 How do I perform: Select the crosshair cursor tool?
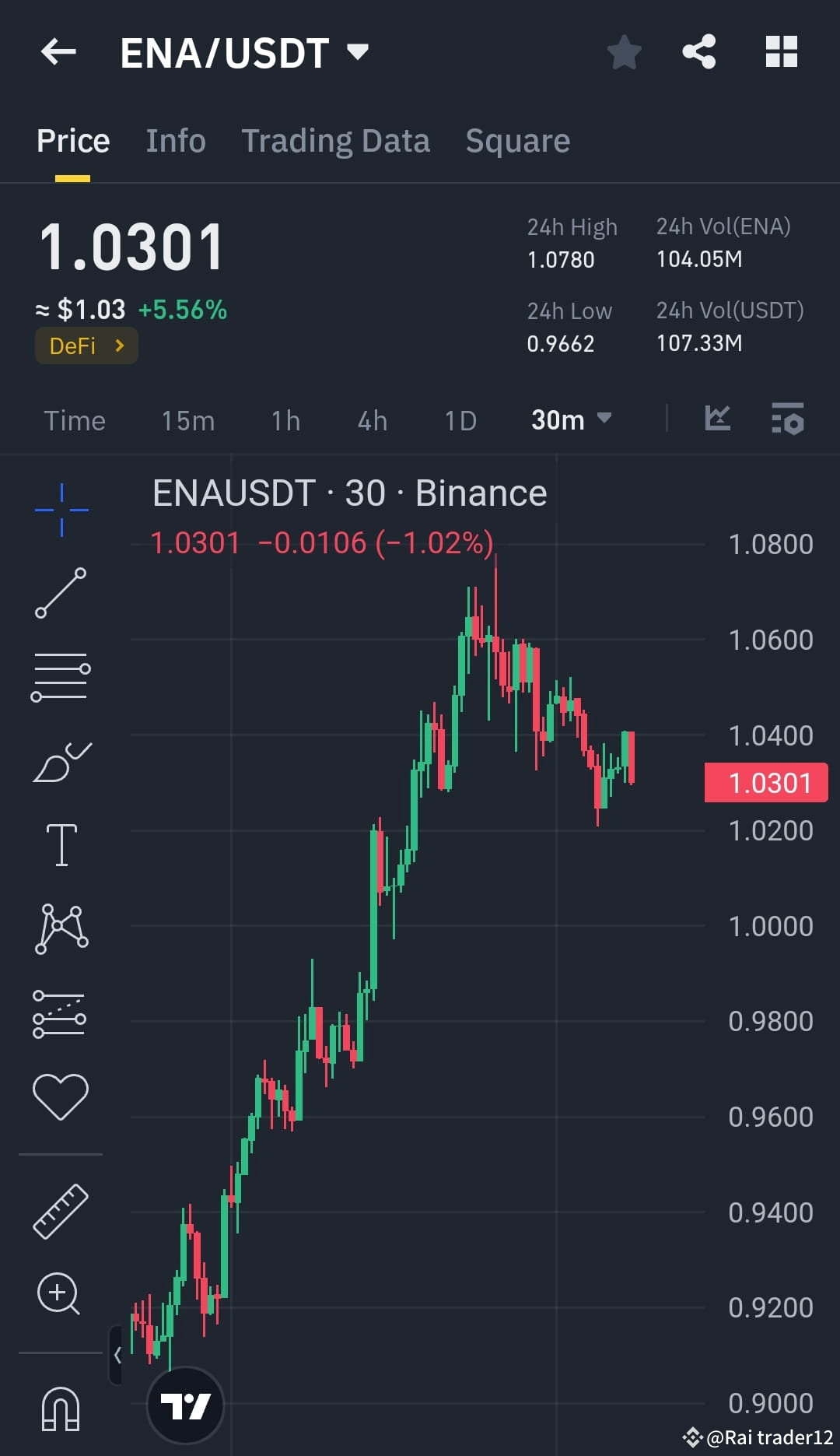61,507
